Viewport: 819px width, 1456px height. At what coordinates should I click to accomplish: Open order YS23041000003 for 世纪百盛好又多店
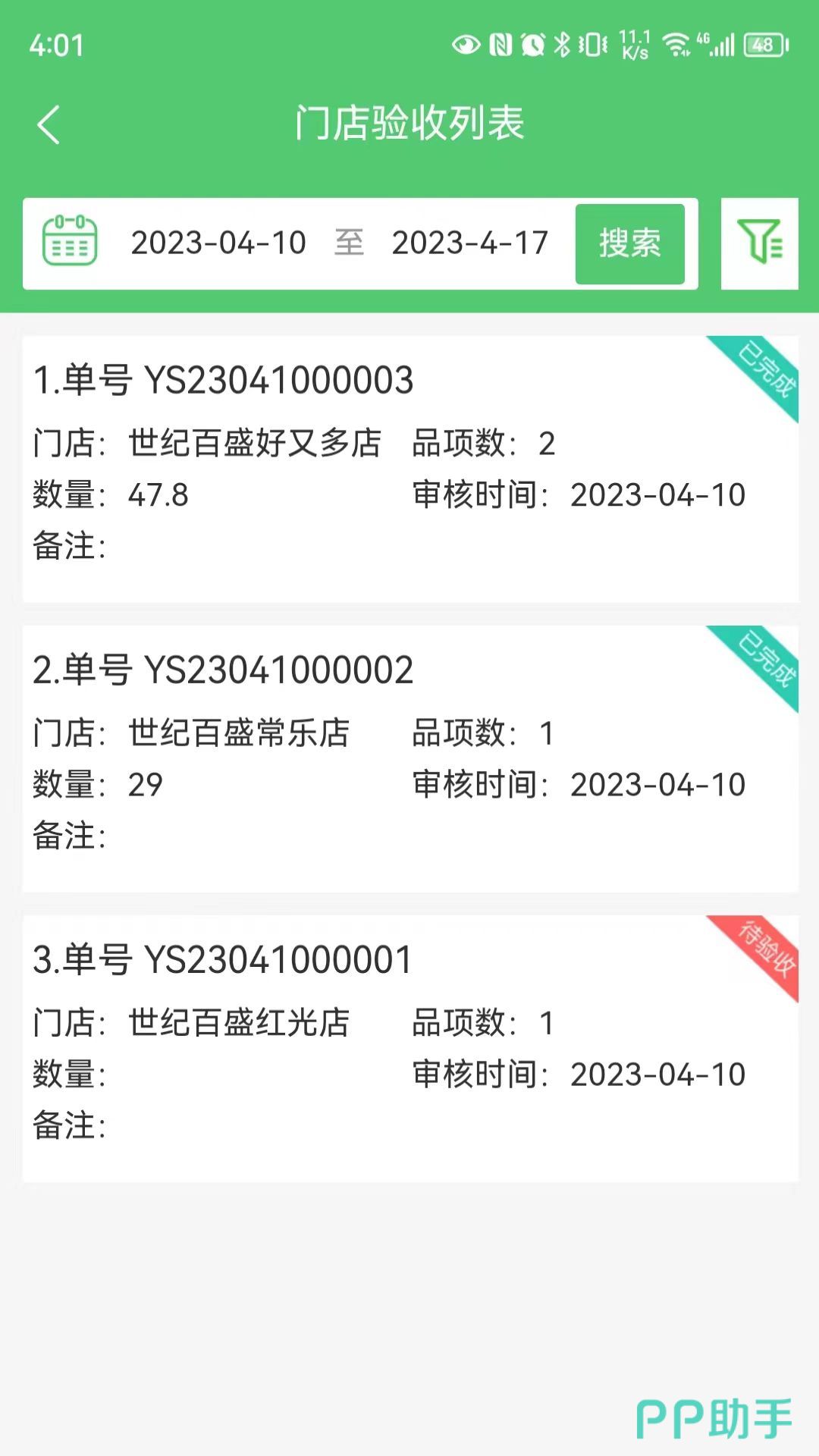click(409, 469)
